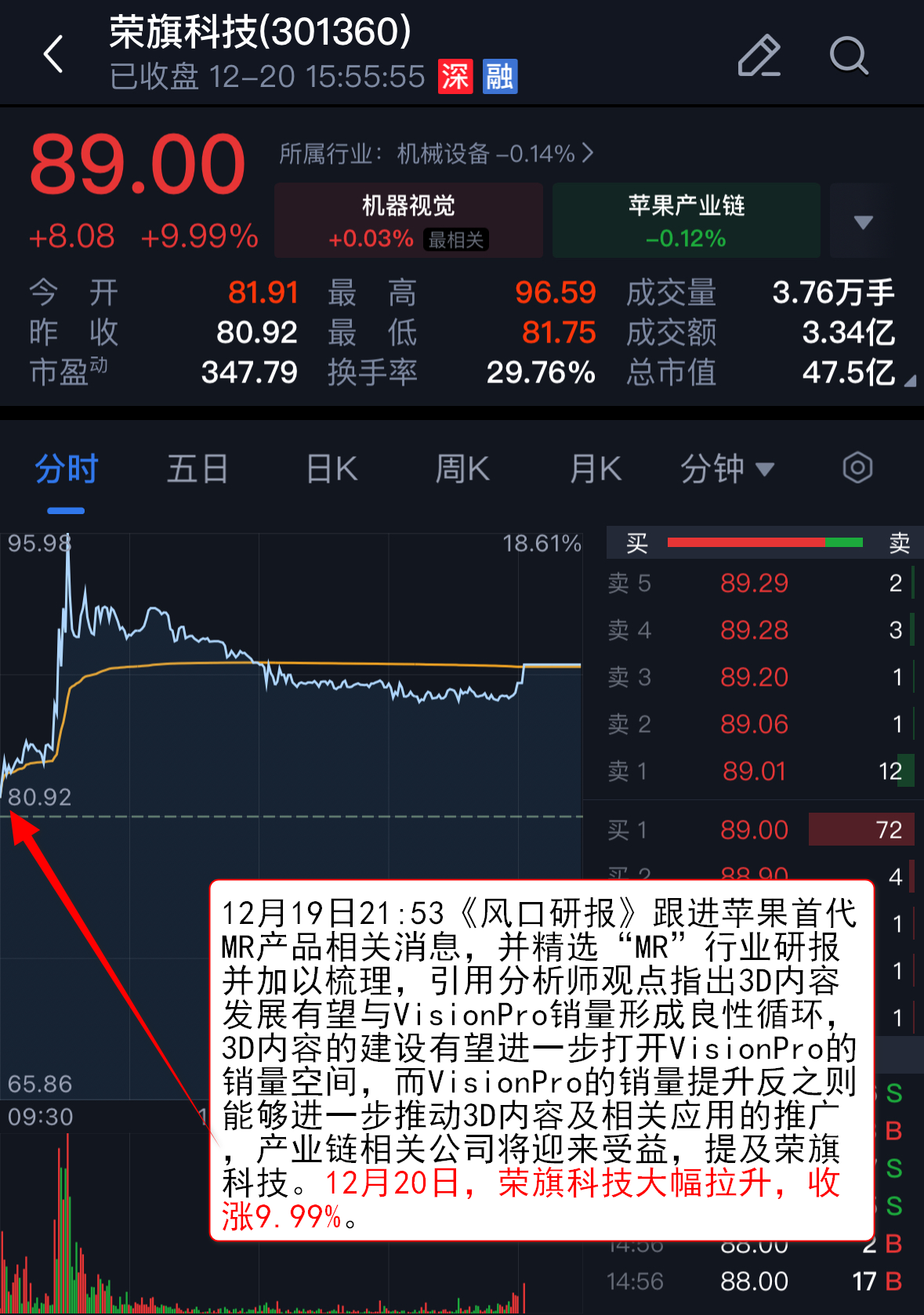Open the 苹果产业链 concept chip
924x1315 pixels.
[x=686, y=220]
